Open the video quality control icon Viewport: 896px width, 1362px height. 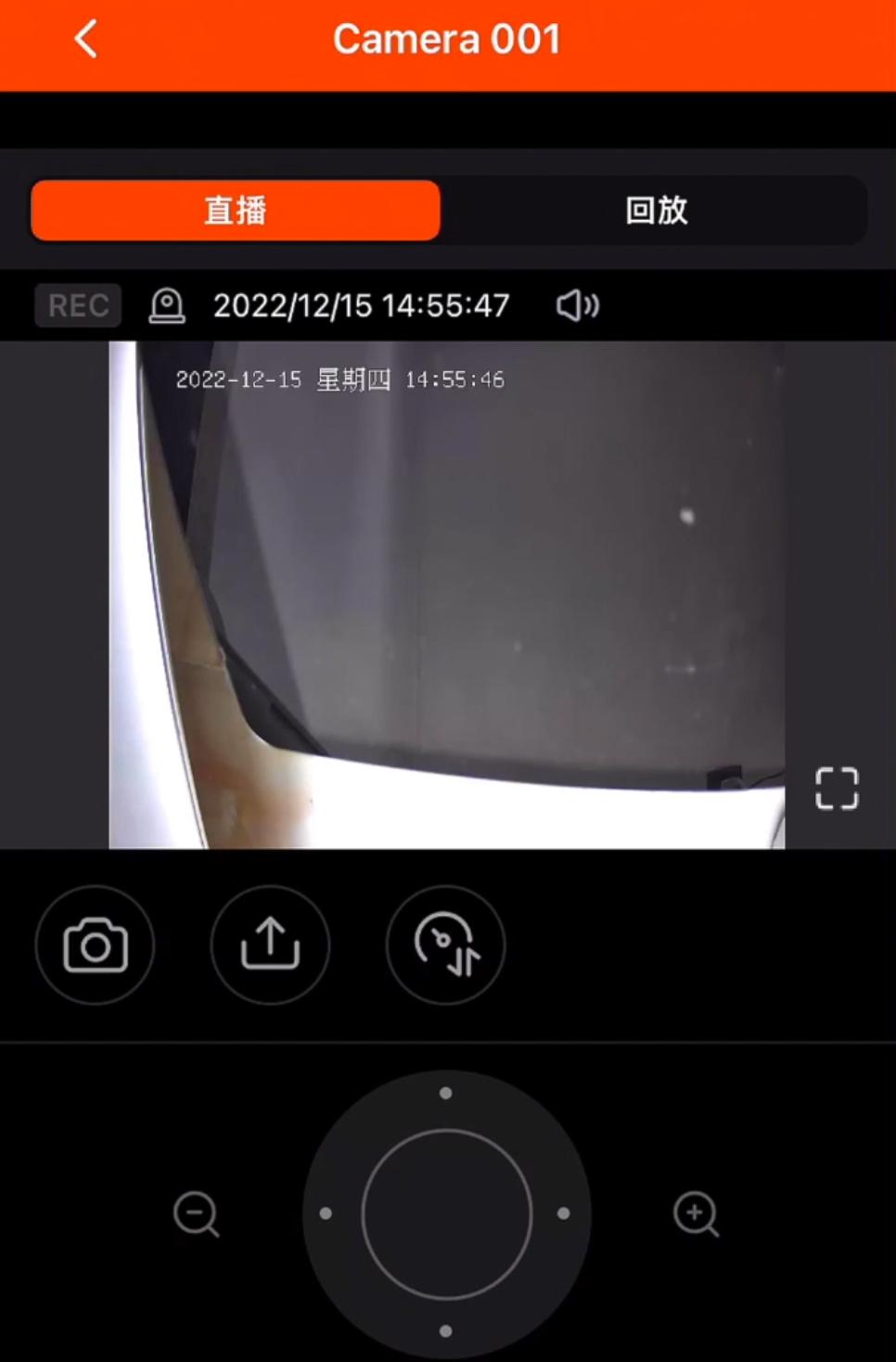[445, 945]
